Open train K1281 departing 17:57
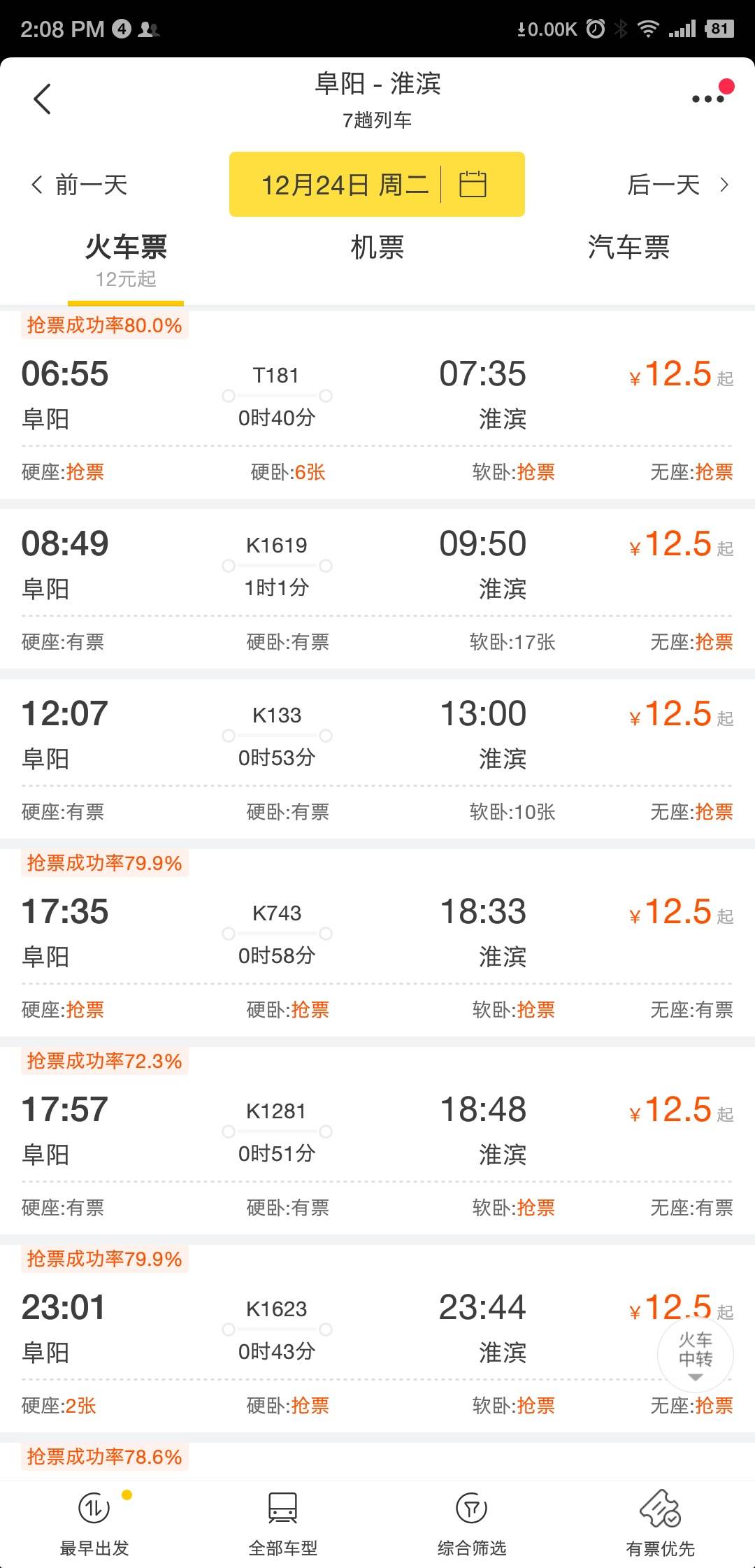Viewport: 755px width, 1568px height. point(377,1141)
